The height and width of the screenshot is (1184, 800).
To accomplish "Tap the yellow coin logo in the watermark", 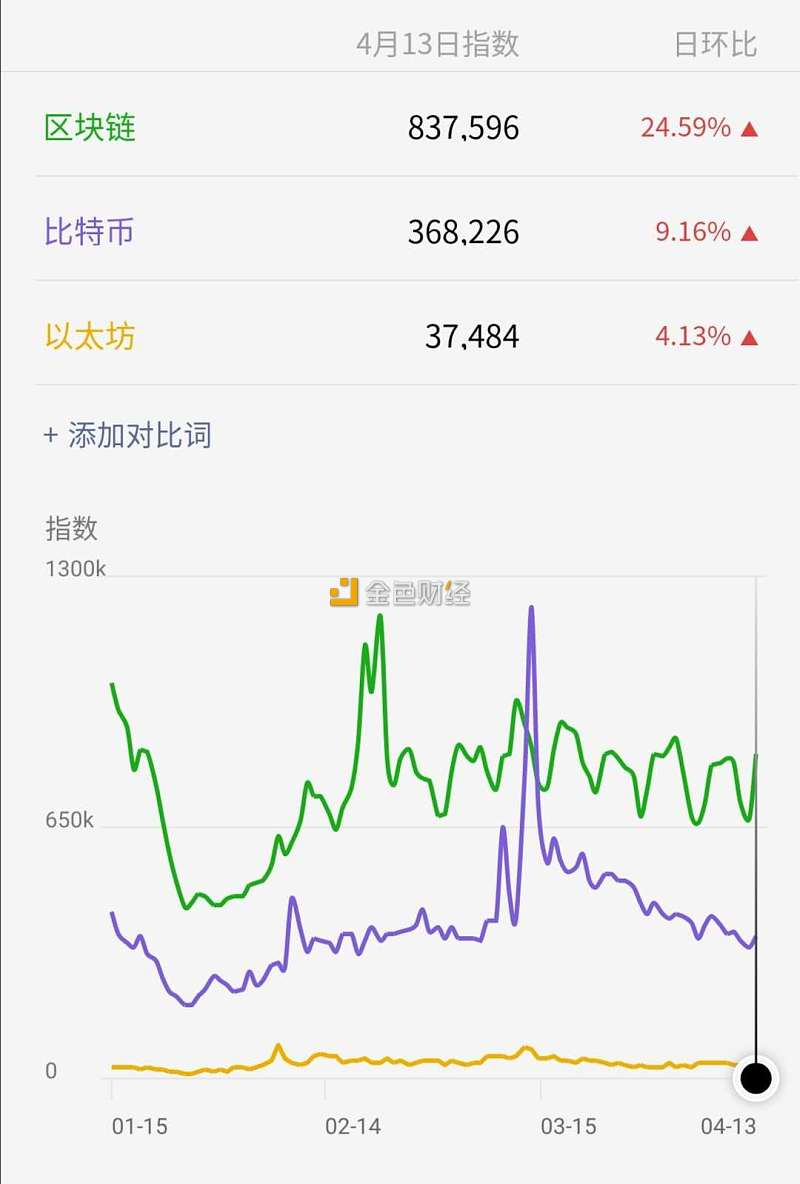I will point(343,590).
